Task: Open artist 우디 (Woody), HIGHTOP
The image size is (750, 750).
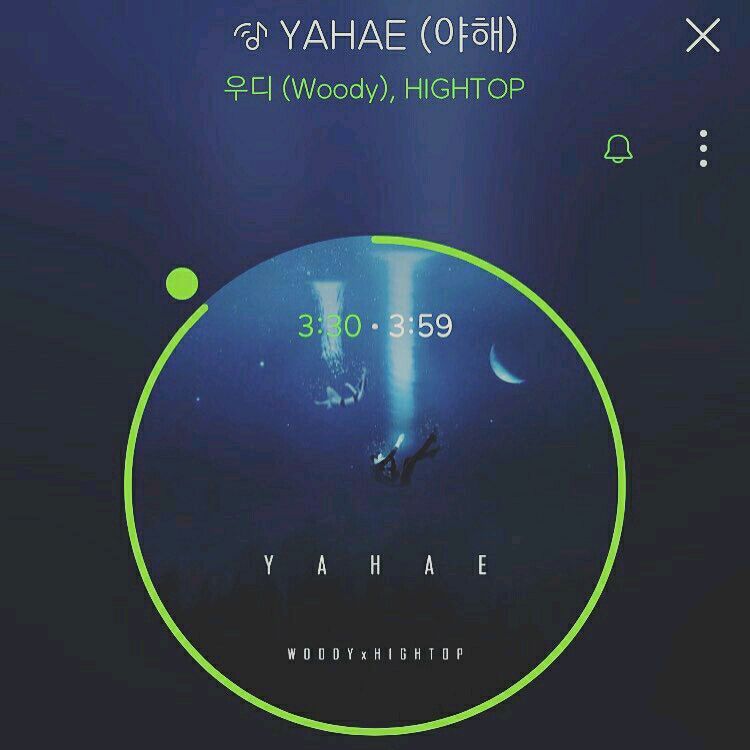Action: [x=375, y=88]
